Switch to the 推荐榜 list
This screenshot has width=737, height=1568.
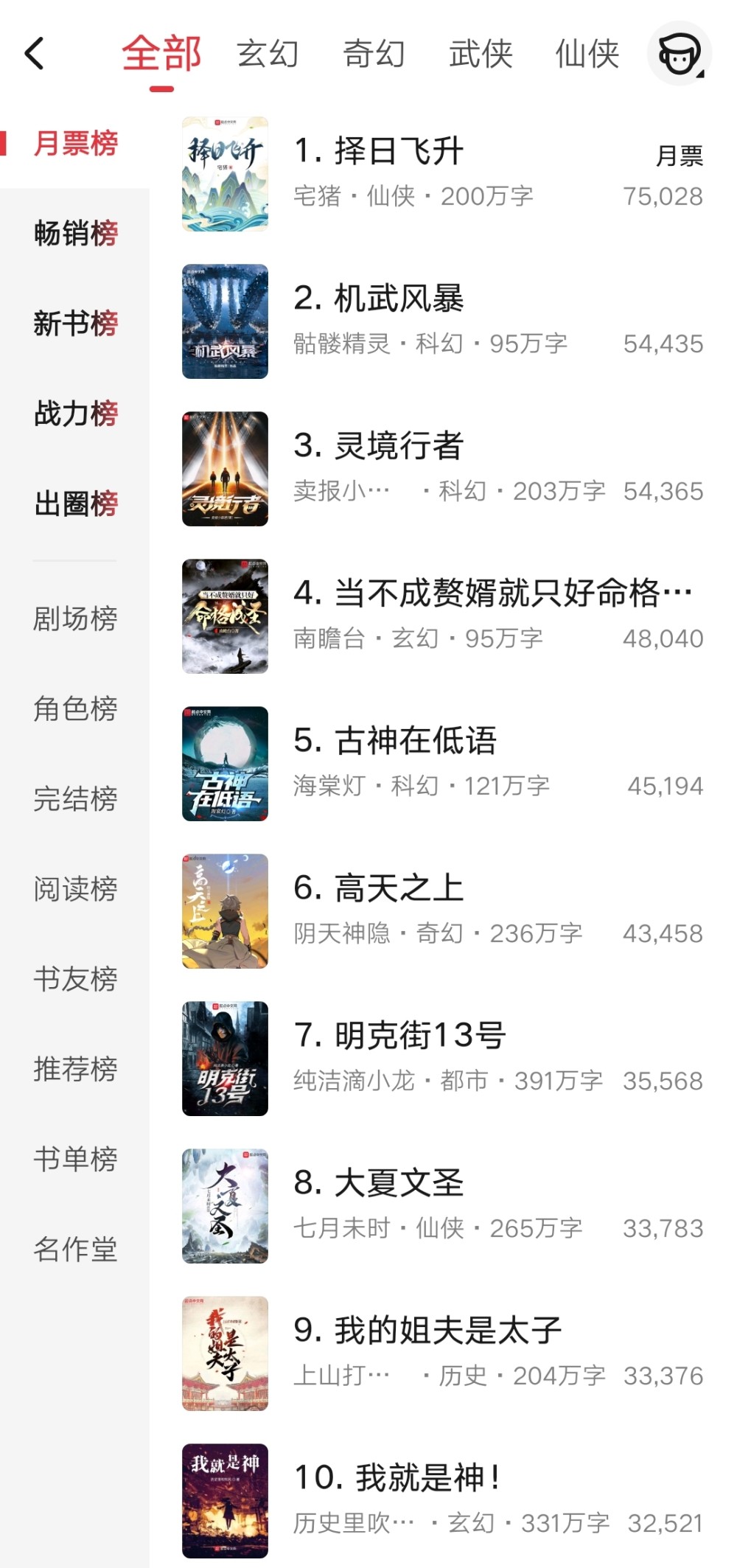click(x=75, y=1069)
